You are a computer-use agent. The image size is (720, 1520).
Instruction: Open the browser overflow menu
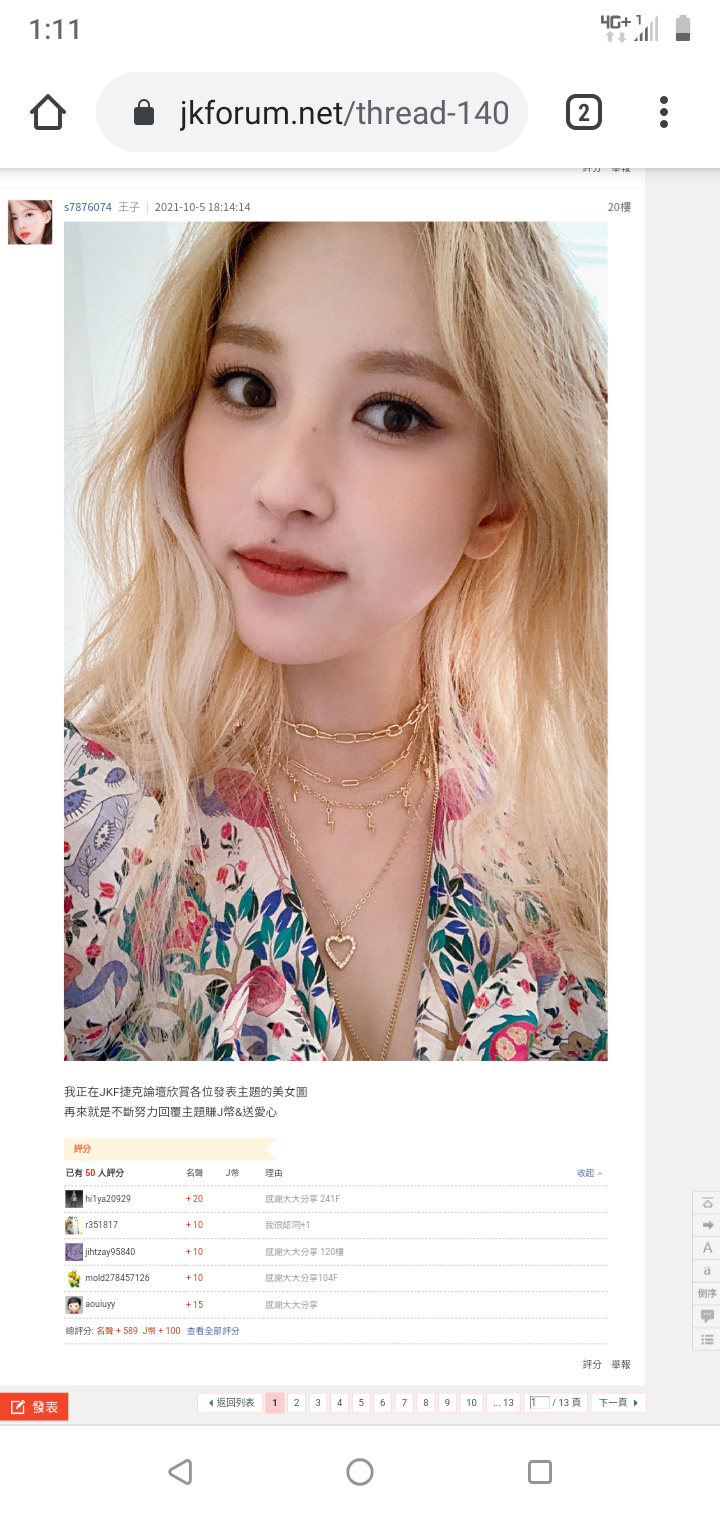coord(664,112)
